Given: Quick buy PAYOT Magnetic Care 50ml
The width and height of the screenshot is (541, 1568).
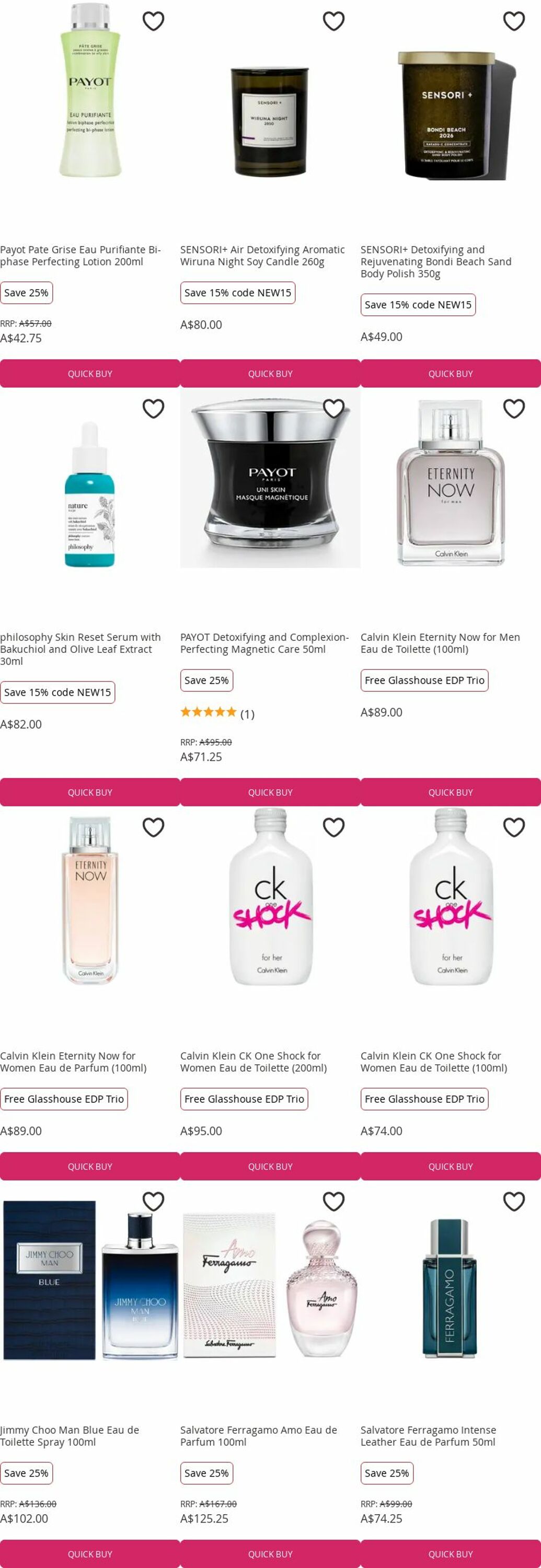Looking at the screenshot, I should (270, 792).
